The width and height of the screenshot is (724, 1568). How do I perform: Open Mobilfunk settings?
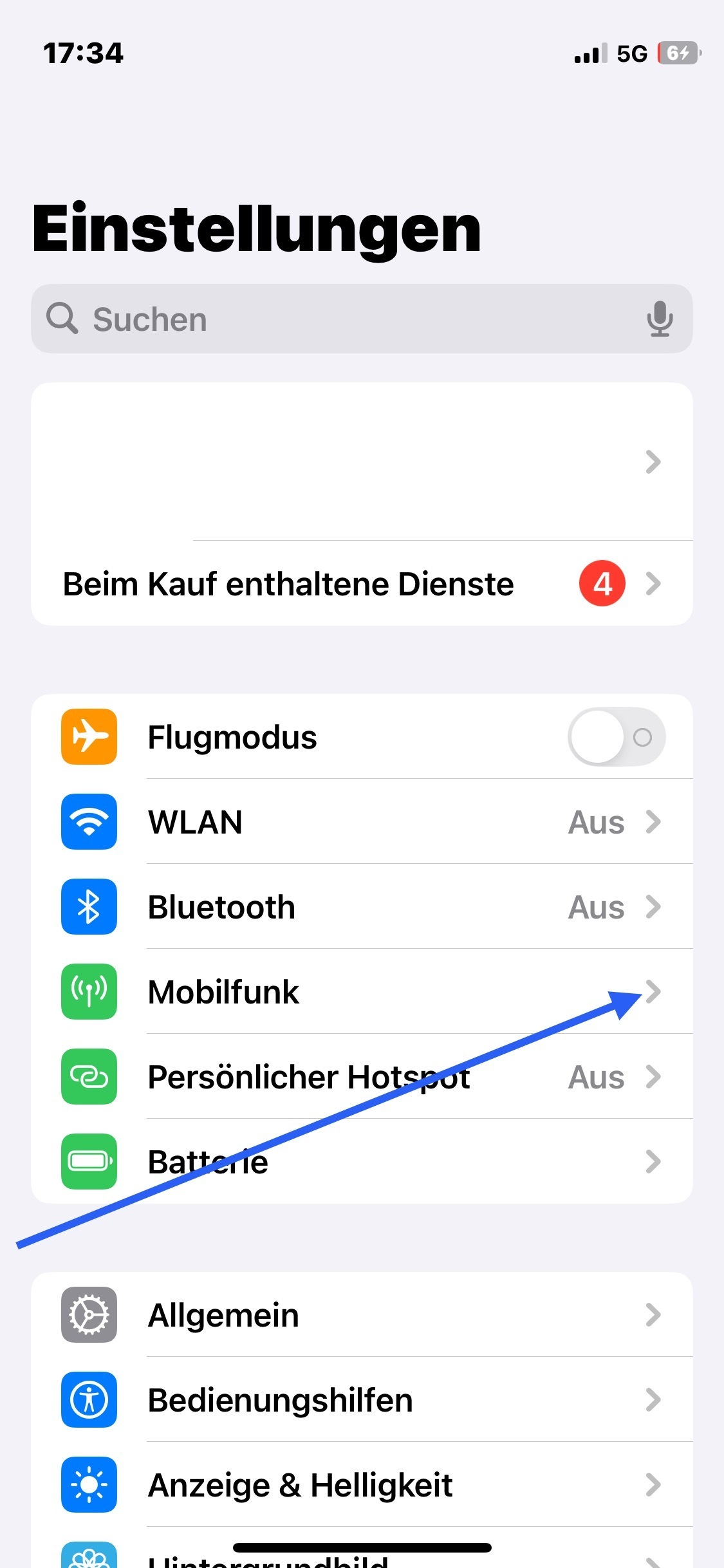pos(362,992)
